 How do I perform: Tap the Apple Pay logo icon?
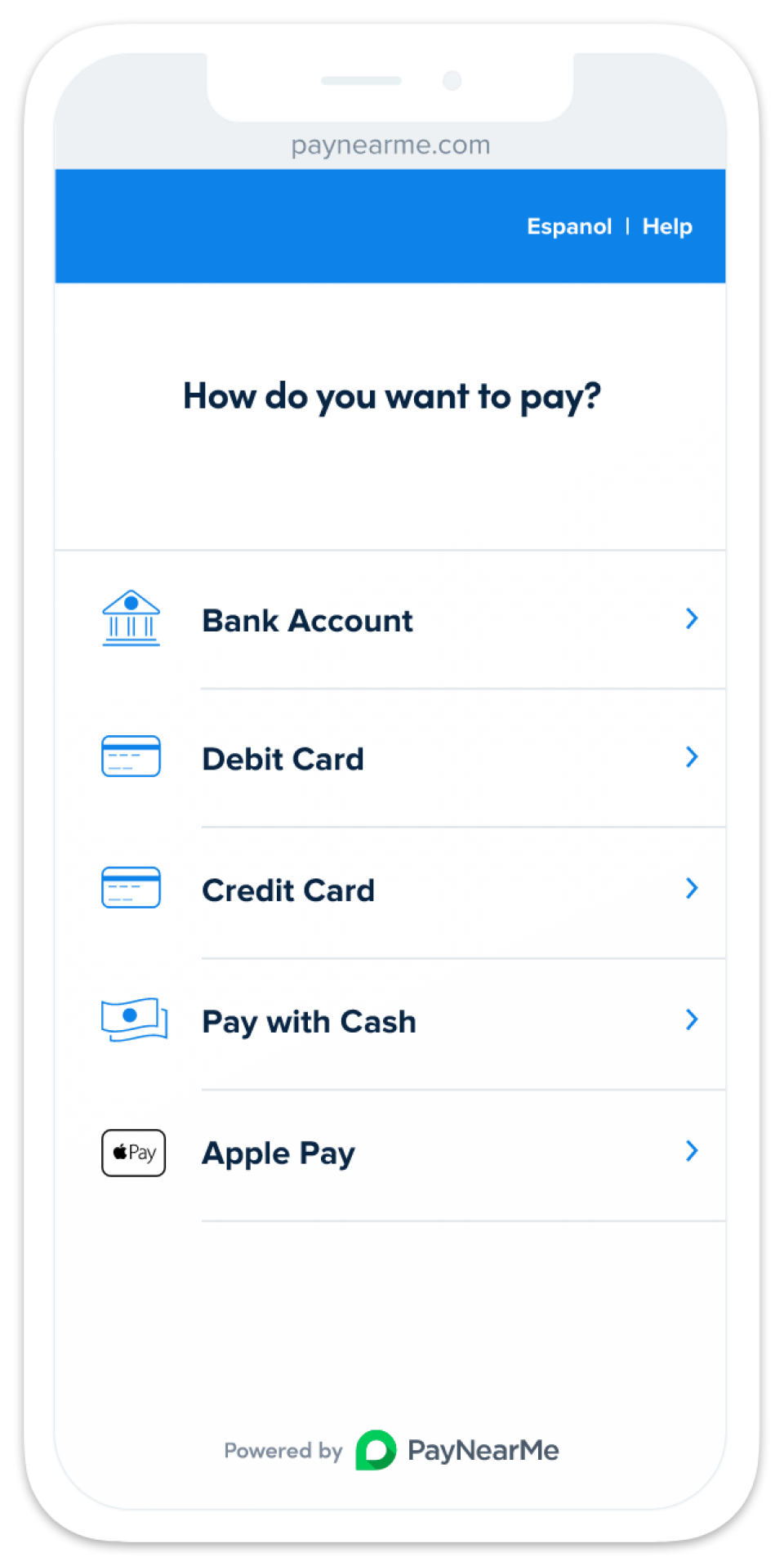132,1153
